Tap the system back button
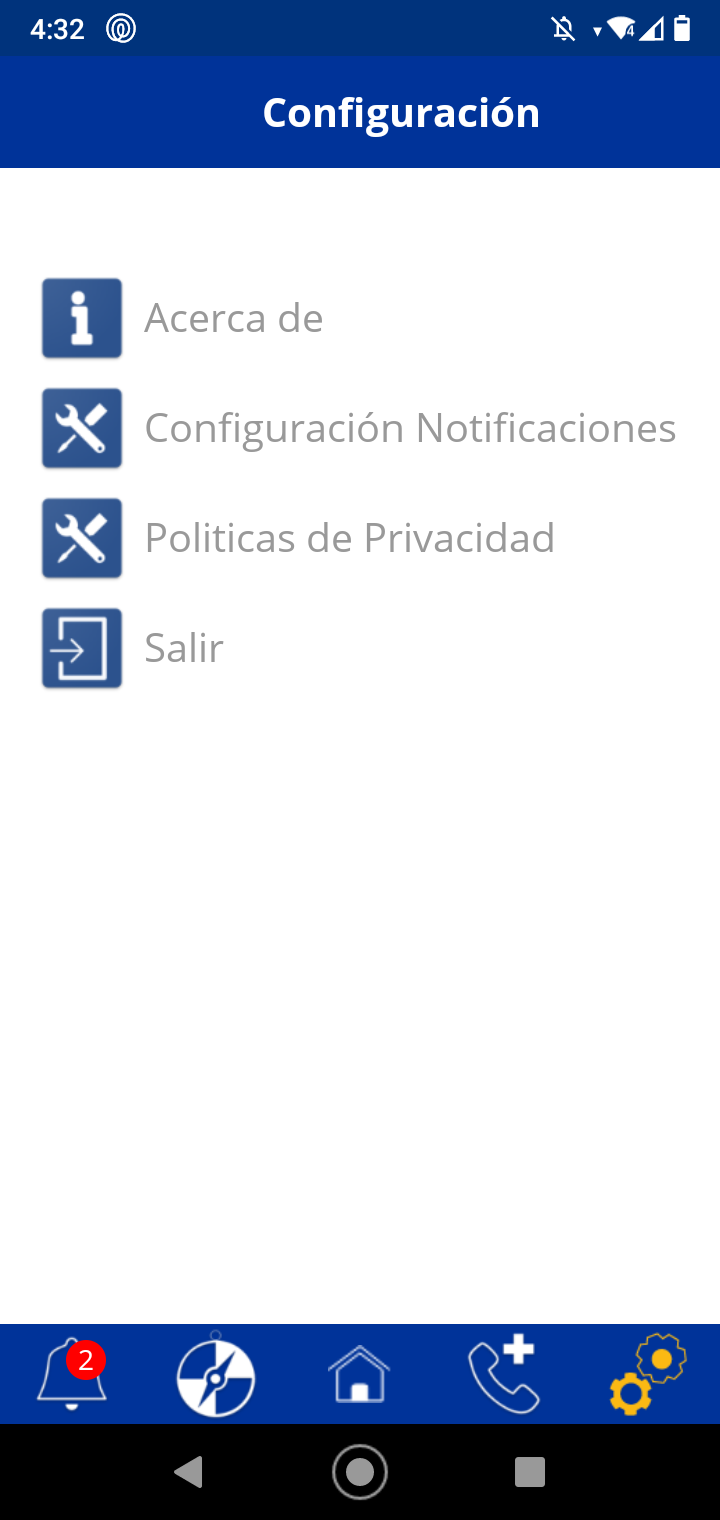720x1520 pixels. coord(188,1472)
